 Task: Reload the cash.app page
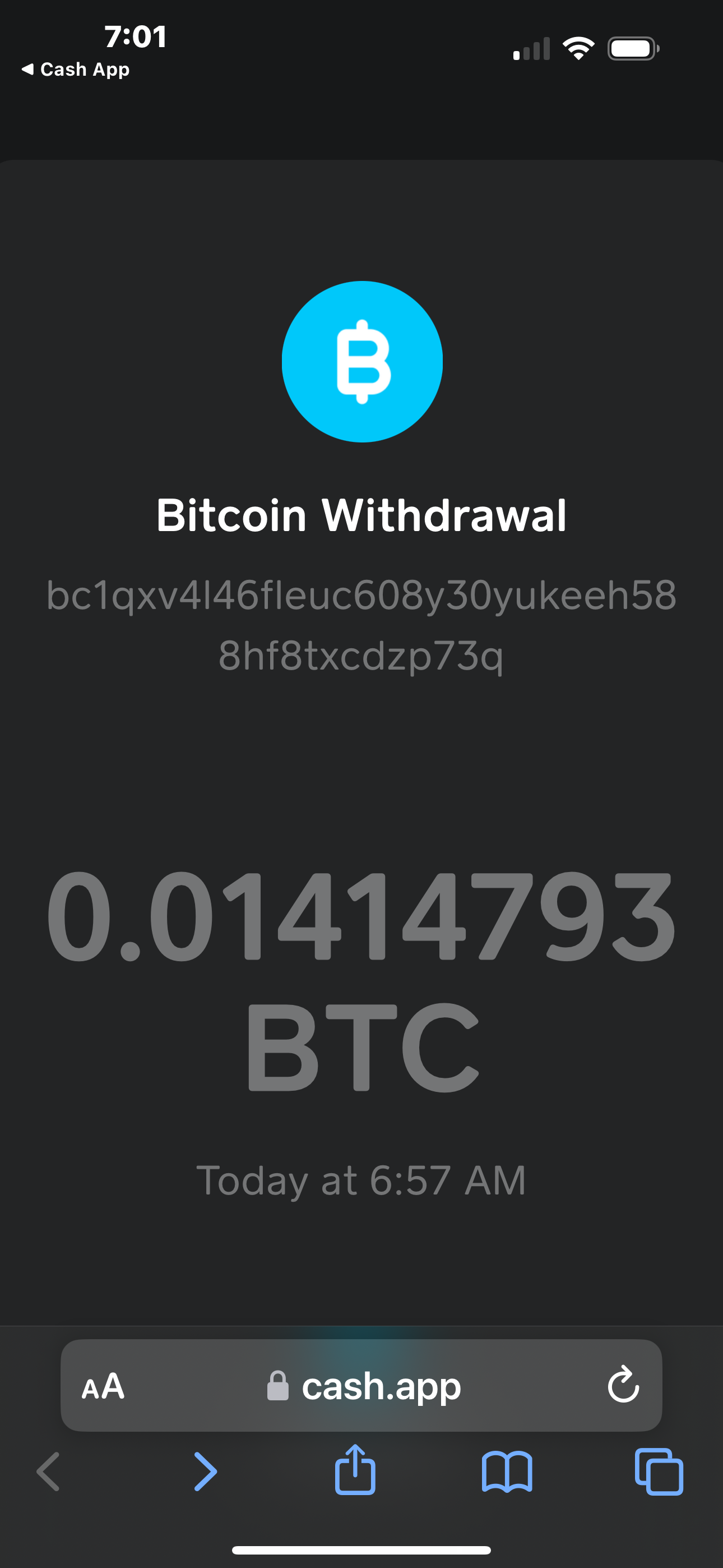(x=623, y=1385)
